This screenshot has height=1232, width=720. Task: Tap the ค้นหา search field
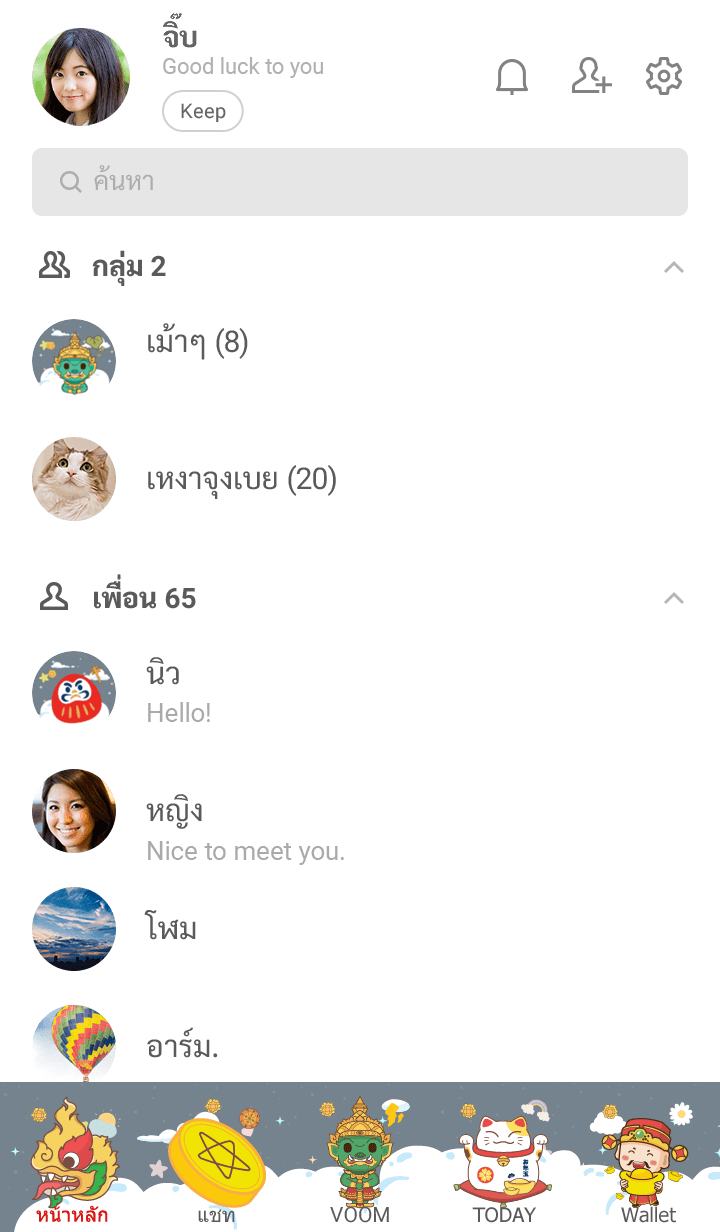point(360,182)
